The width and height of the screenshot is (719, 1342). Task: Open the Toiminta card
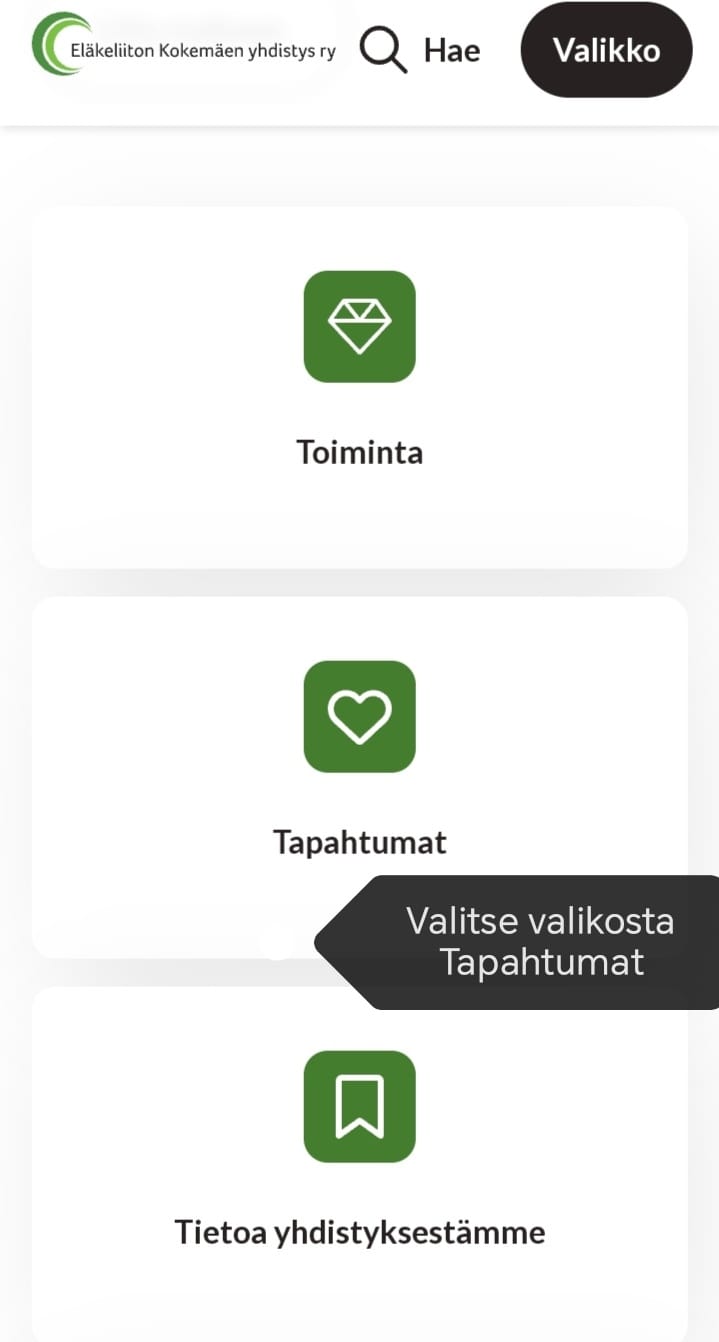359,388
